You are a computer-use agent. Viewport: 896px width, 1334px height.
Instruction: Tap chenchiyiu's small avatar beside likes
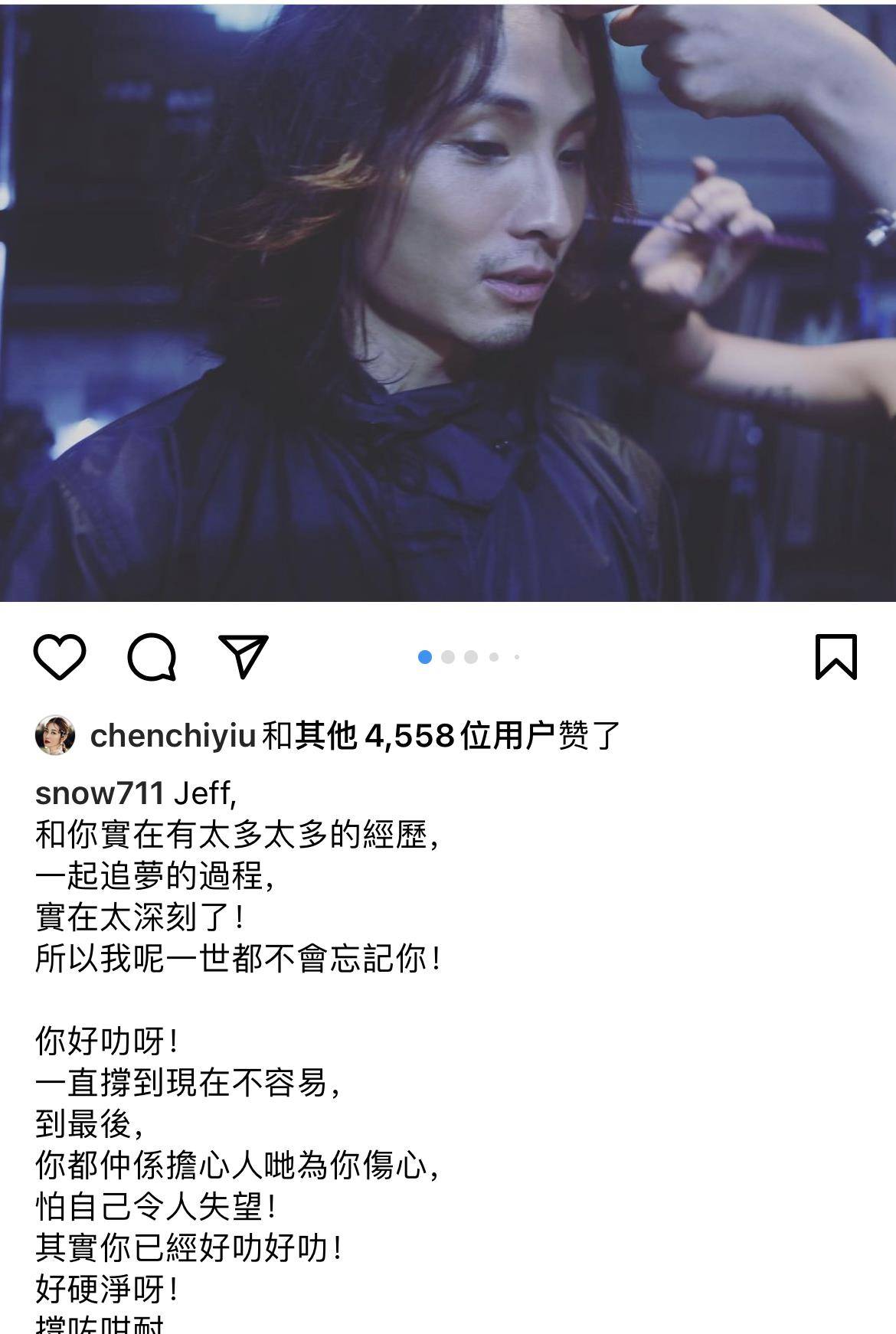(55, 736)
